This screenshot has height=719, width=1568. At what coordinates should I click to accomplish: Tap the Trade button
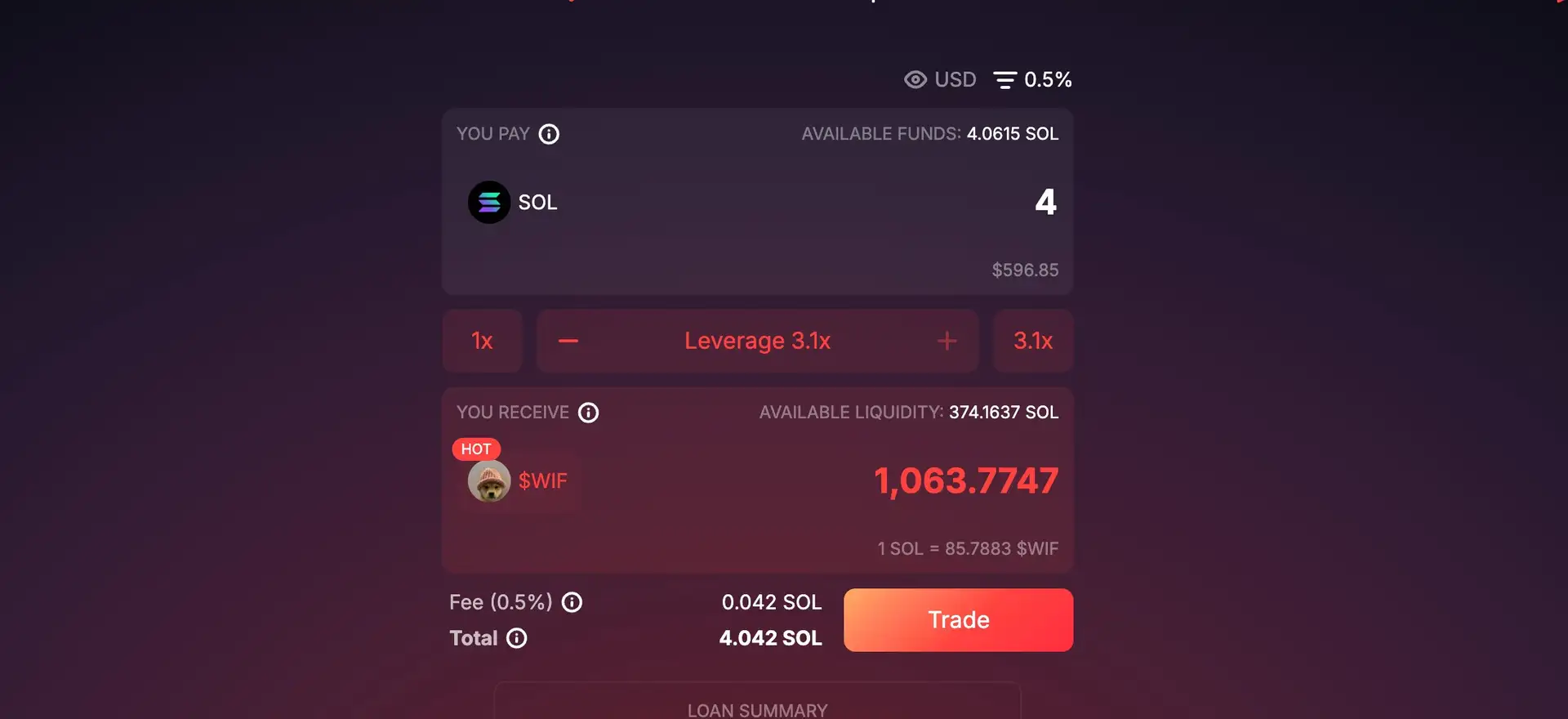(x=958, y=620)
